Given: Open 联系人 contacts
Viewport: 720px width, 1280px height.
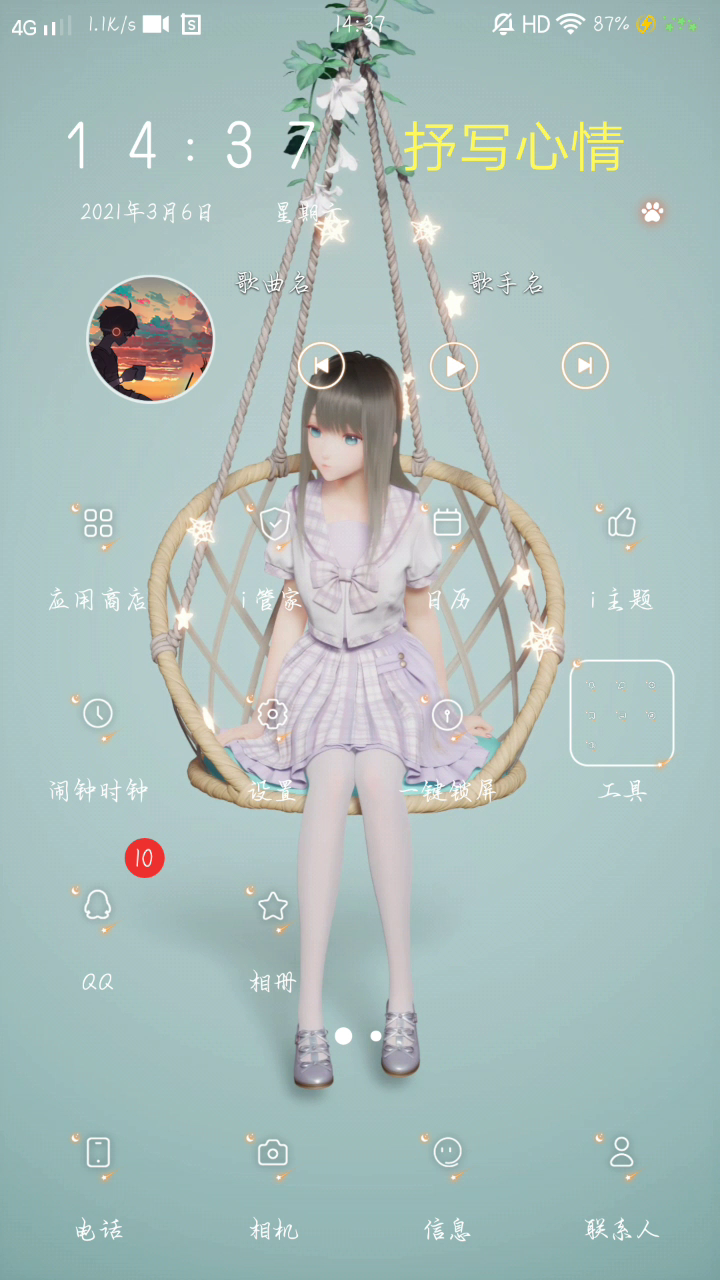Looking at the screenshot, I should 622,1153.
